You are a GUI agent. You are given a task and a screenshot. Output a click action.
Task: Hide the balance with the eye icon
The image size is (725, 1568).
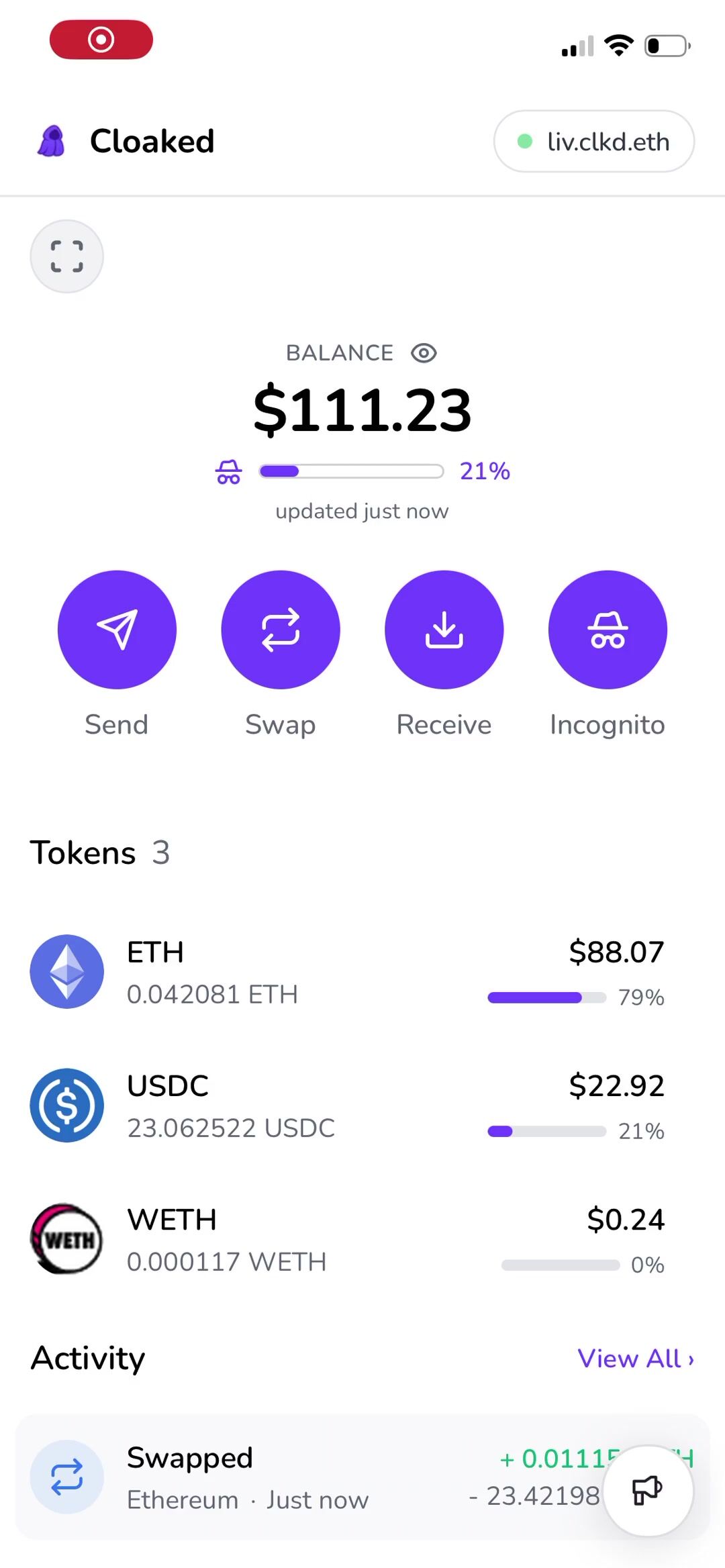coord(424,353)
